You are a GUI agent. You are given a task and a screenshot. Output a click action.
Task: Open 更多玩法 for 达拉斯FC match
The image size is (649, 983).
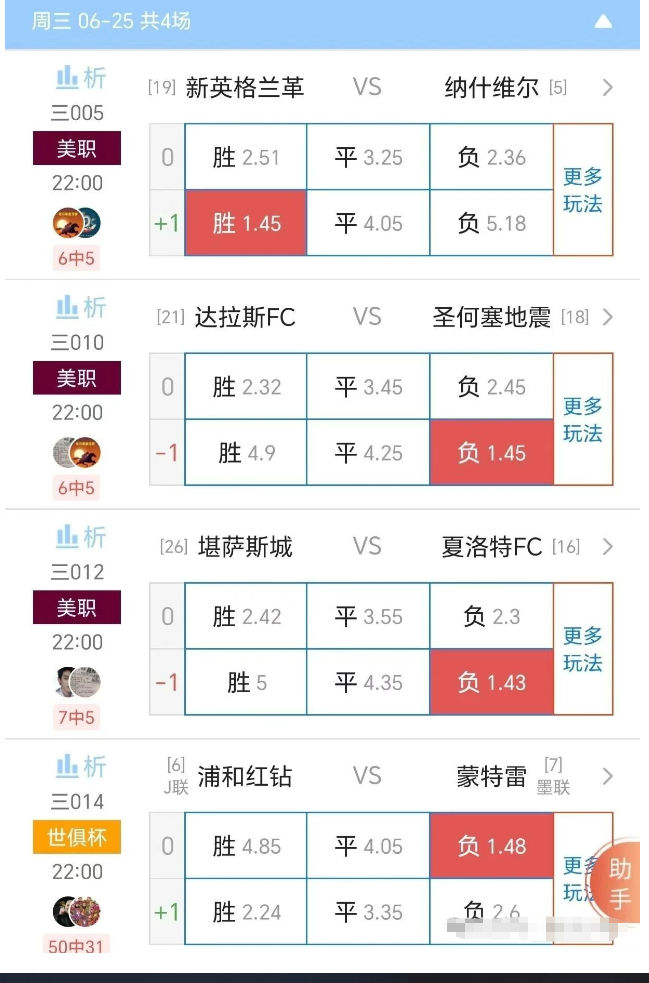pos(582,420)
